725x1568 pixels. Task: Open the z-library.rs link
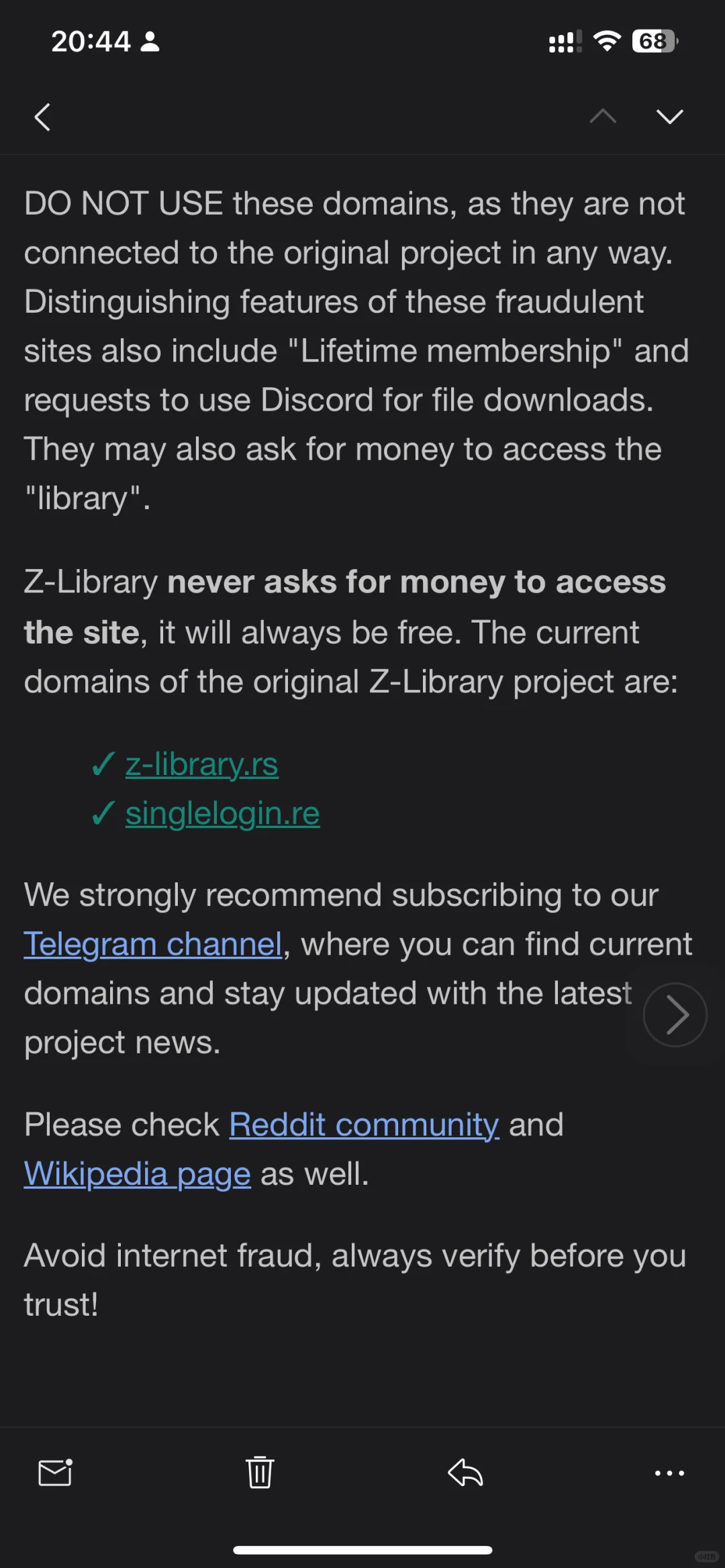click(x=201, y=764)
